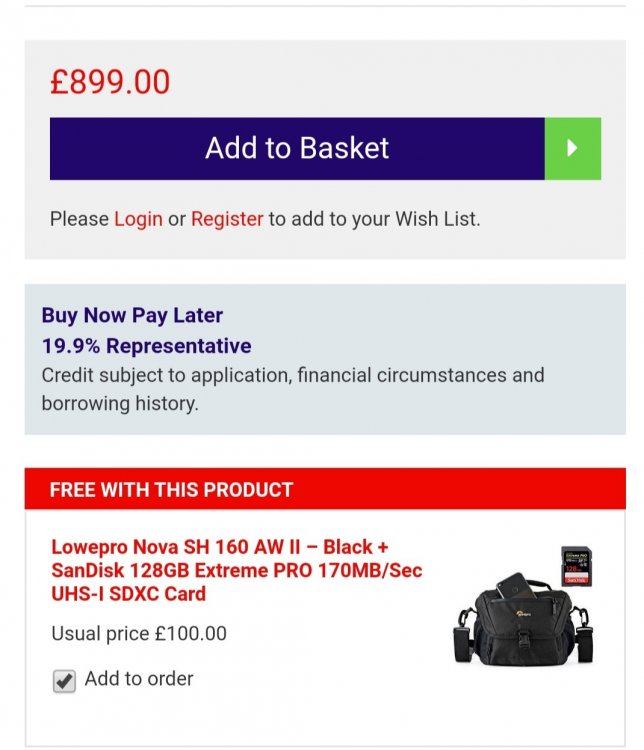Image resolution: width=644 pixels, height=750 pixels.
Task: Uncheck the Add to order checkbox
Action: (64, 681)
